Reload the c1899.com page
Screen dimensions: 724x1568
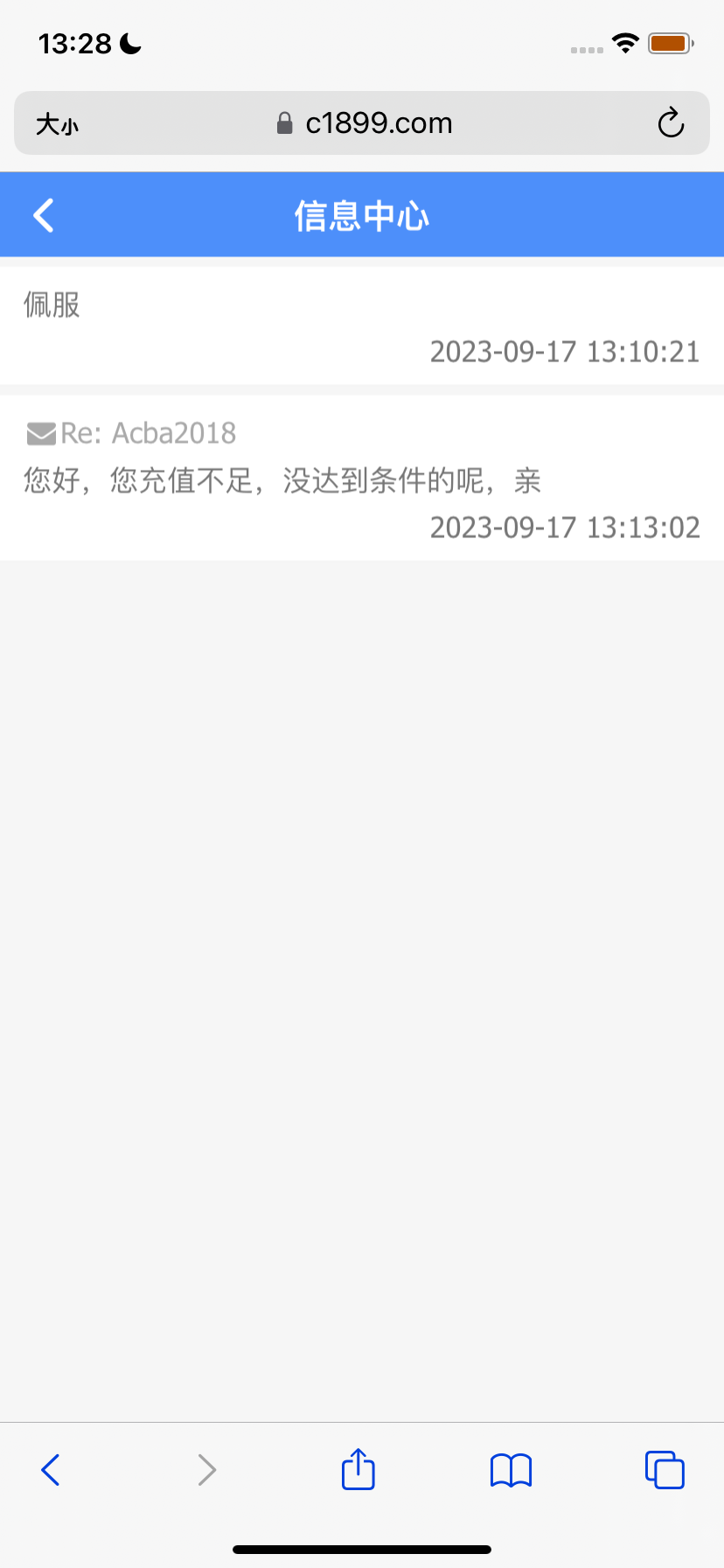click(x=671, y=123)
